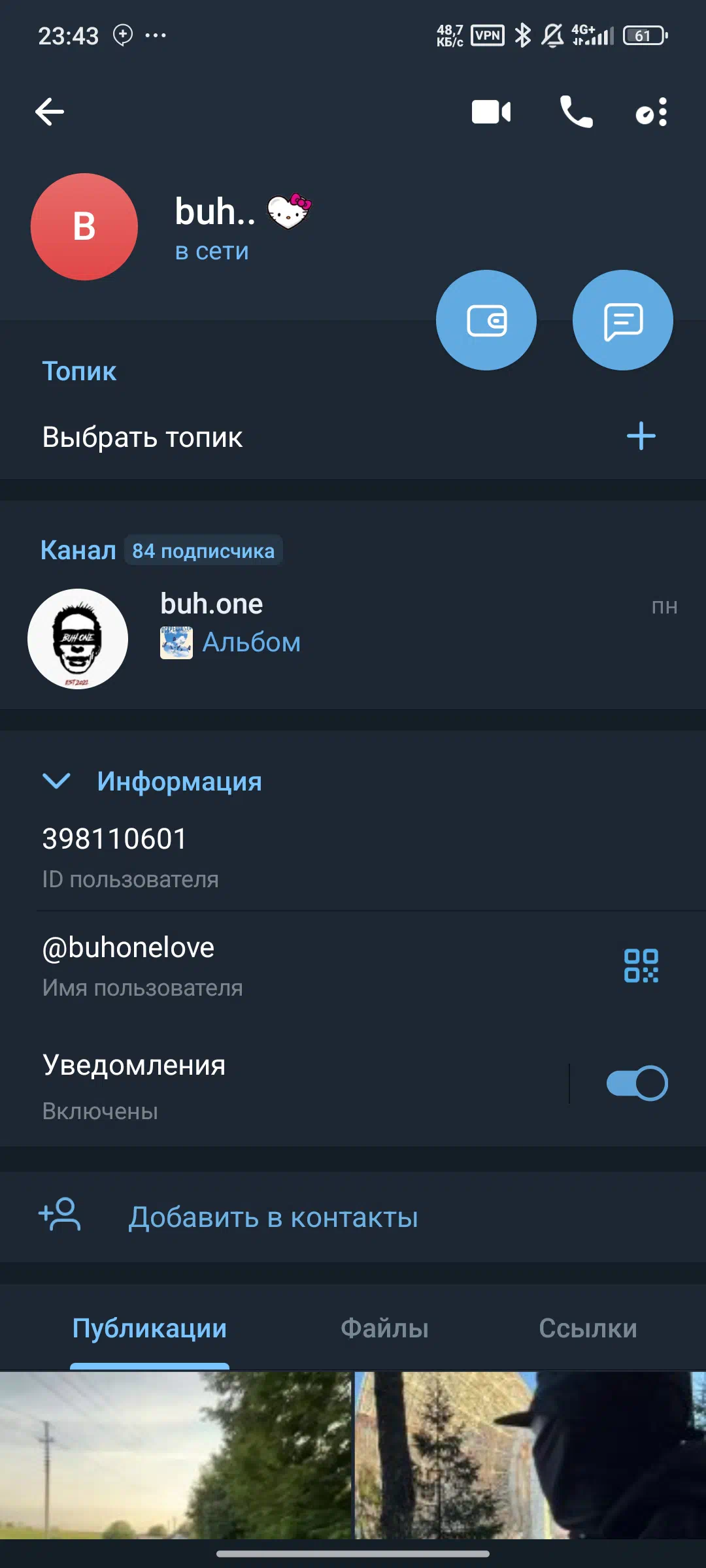The height and width of the screenshot is (1568, 706).
Task: Open the overflow menu in header
Action: 652,112
